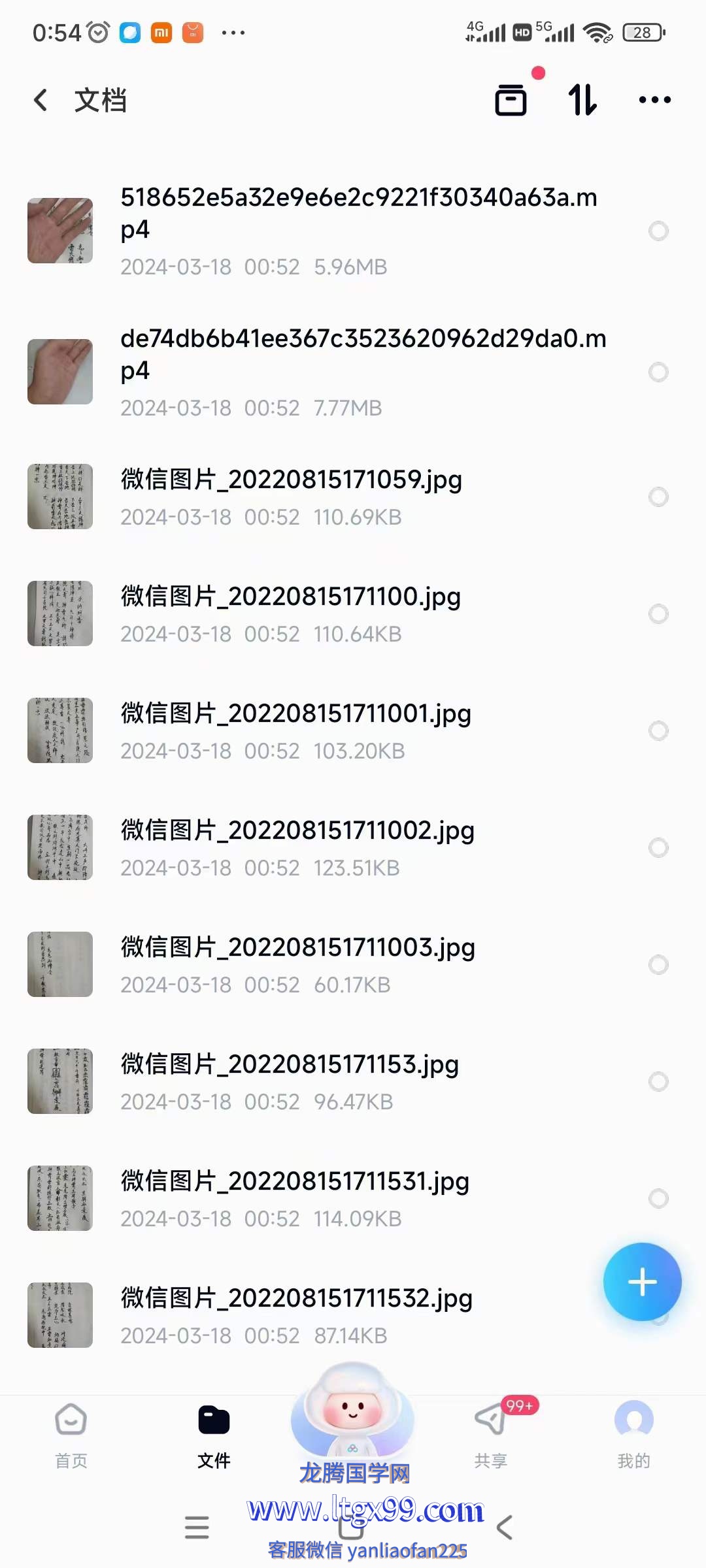This screenshot has width=706, height=1568.
Task: Open 微信图片_20220815171153.jpg file
Action: point(353,1081)
